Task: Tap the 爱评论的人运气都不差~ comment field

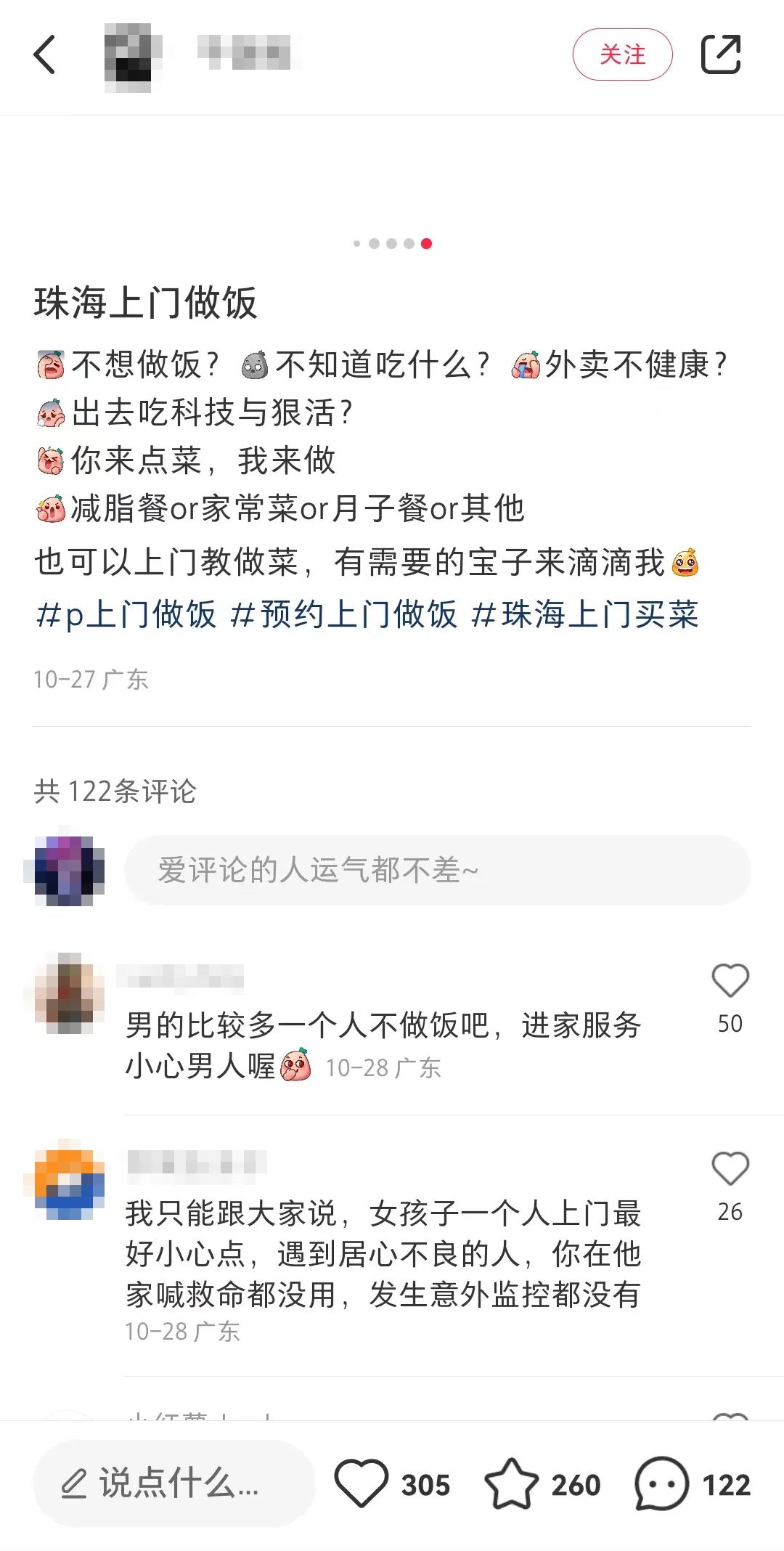Action: click(437, 870)
